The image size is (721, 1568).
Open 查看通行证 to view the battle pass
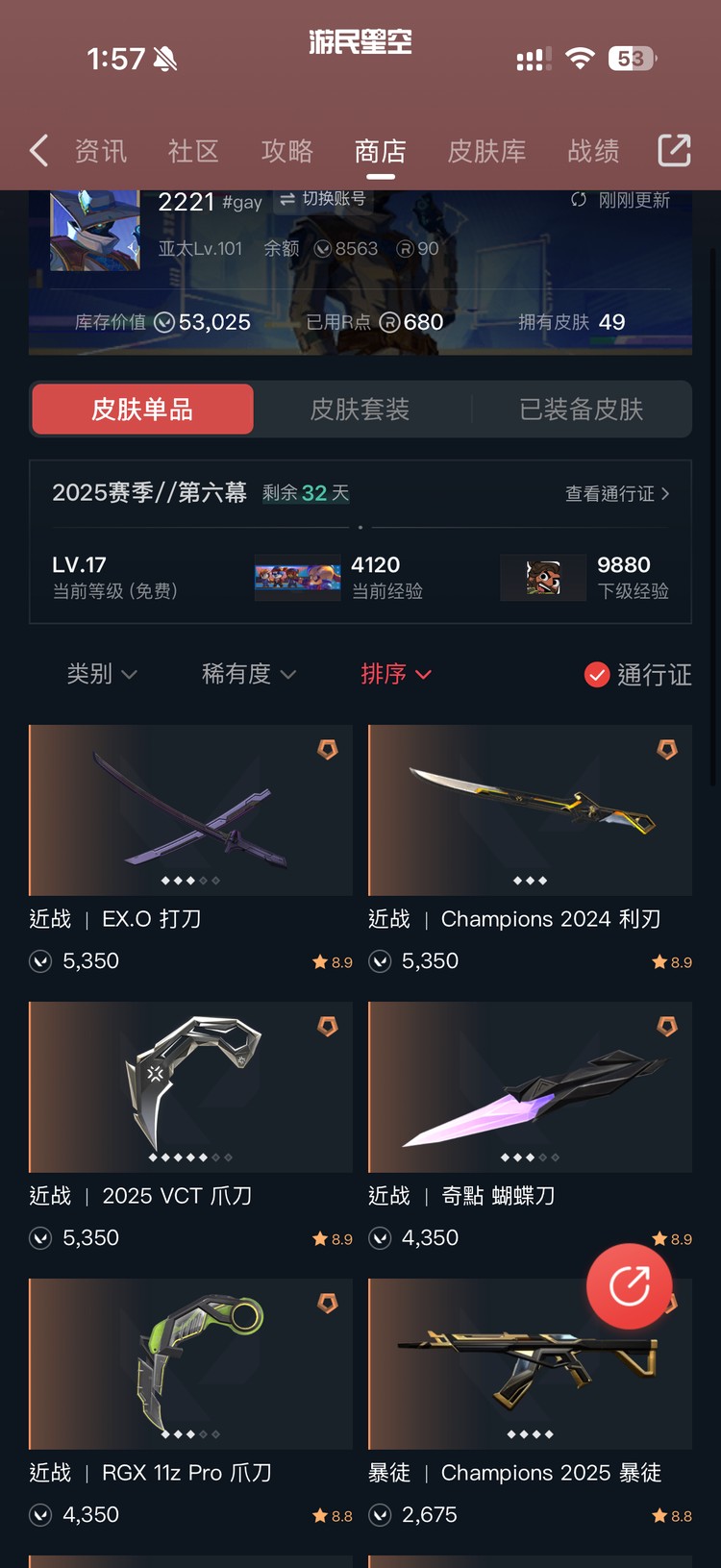click(616, 493)
